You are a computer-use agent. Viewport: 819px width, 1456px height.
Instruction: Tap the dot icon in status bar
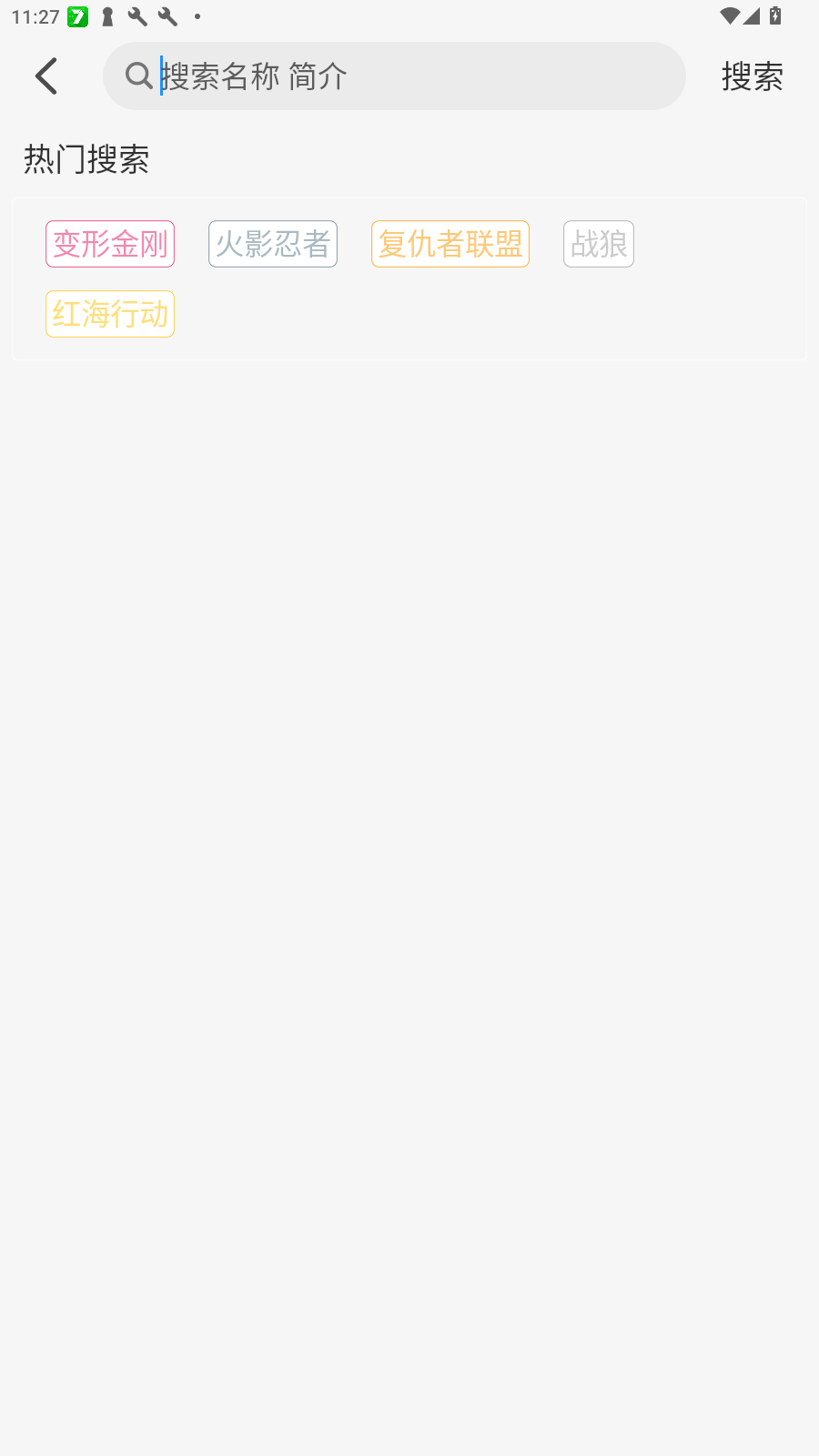pyautogui.click(x=197, y=15)
